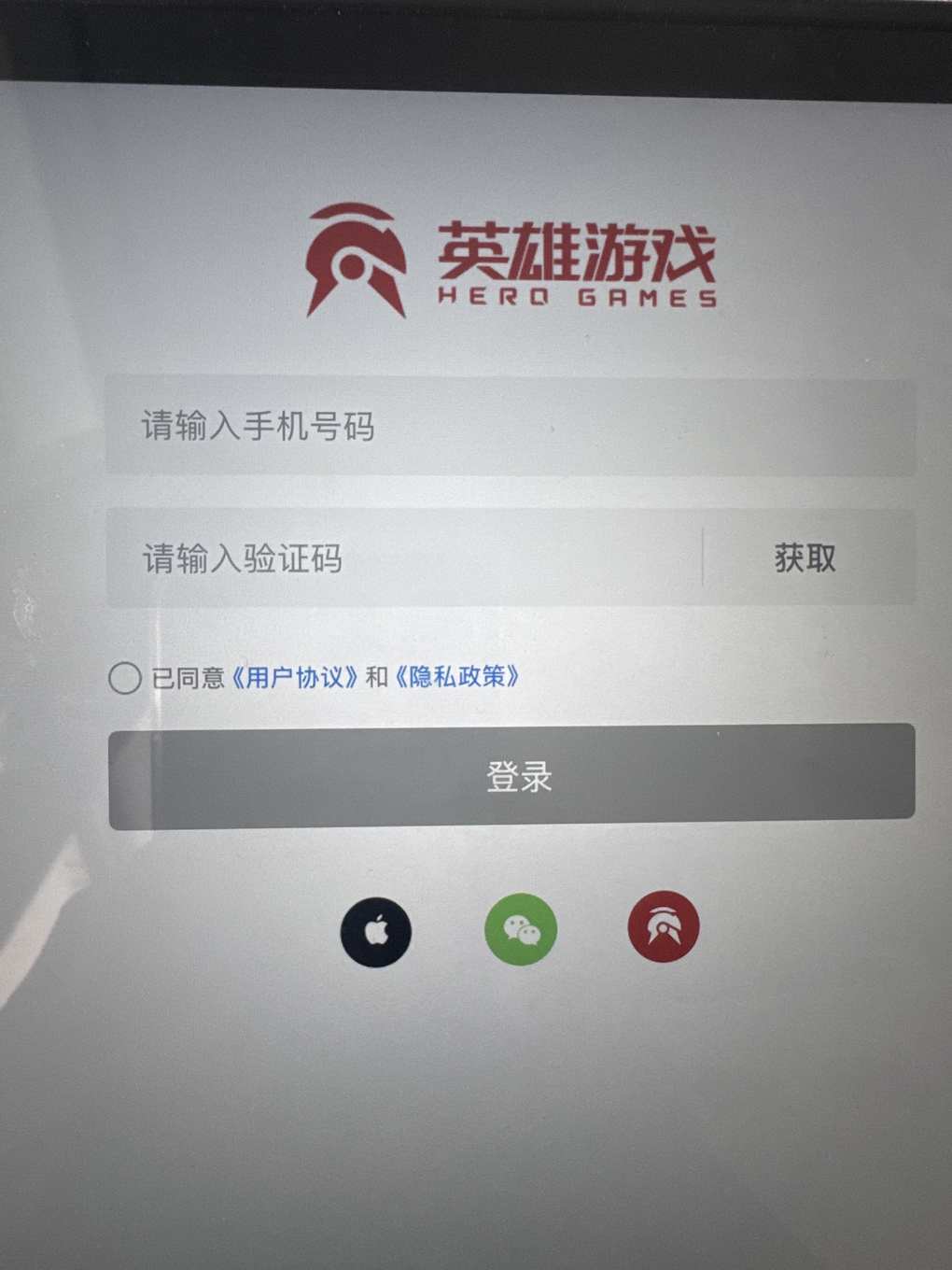952x1270 pixels.
Task: Sign in with Hero Games account icon
Action: pos(663,926)
